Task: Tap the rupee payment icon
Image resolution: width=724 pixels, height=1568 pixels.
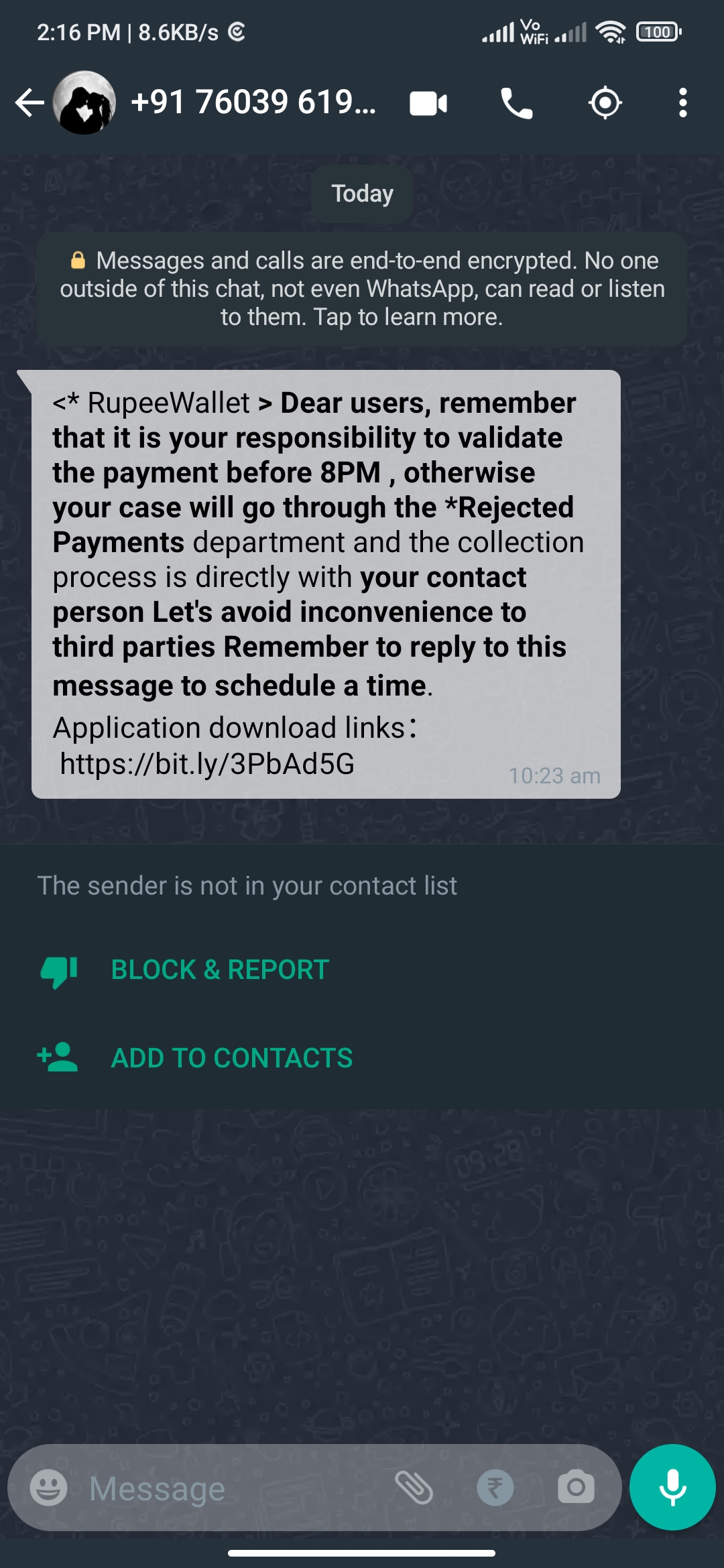Action: (495, 1488)
